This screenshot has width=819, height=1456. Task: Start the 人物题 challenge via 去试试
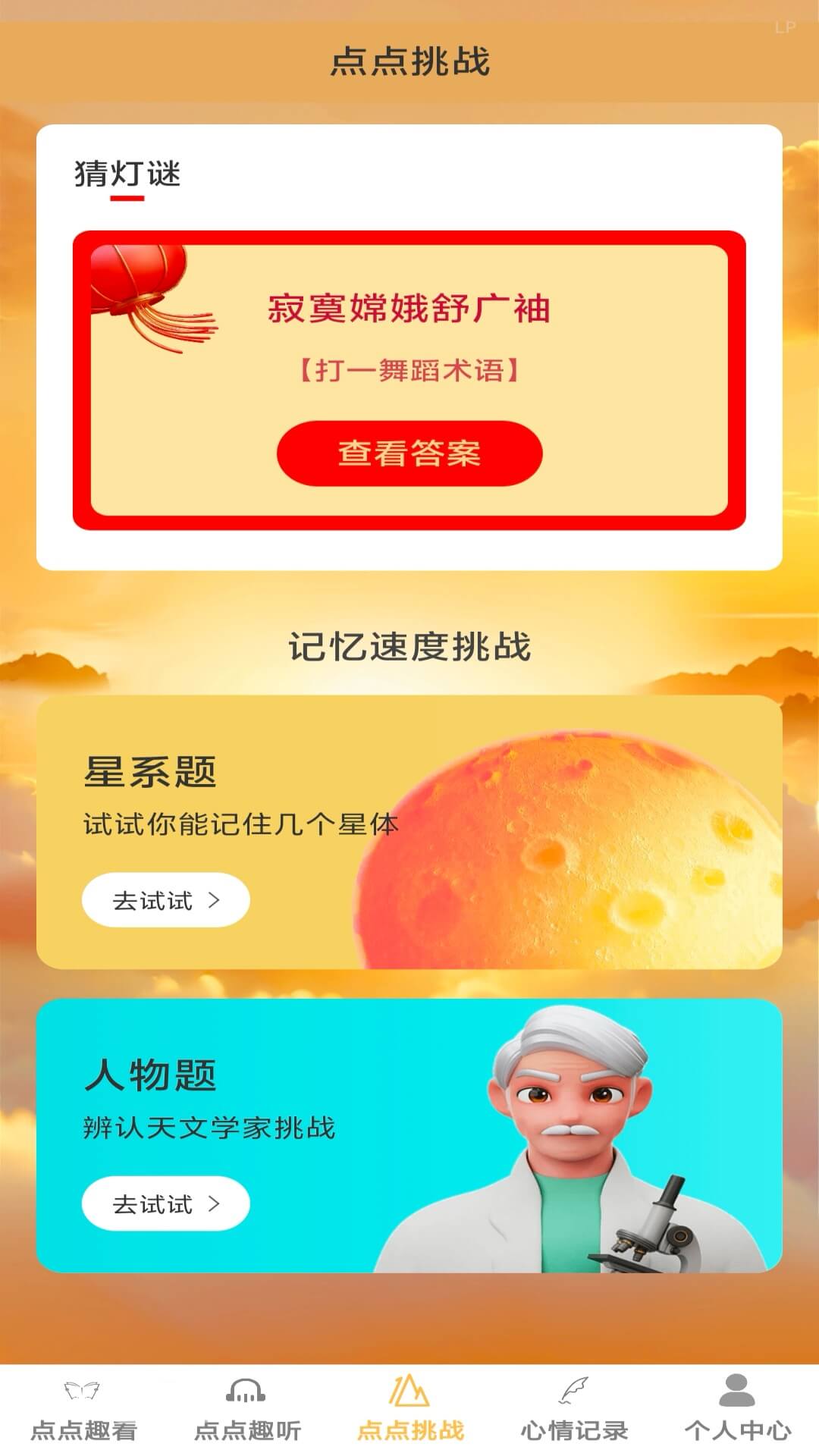165,1203
